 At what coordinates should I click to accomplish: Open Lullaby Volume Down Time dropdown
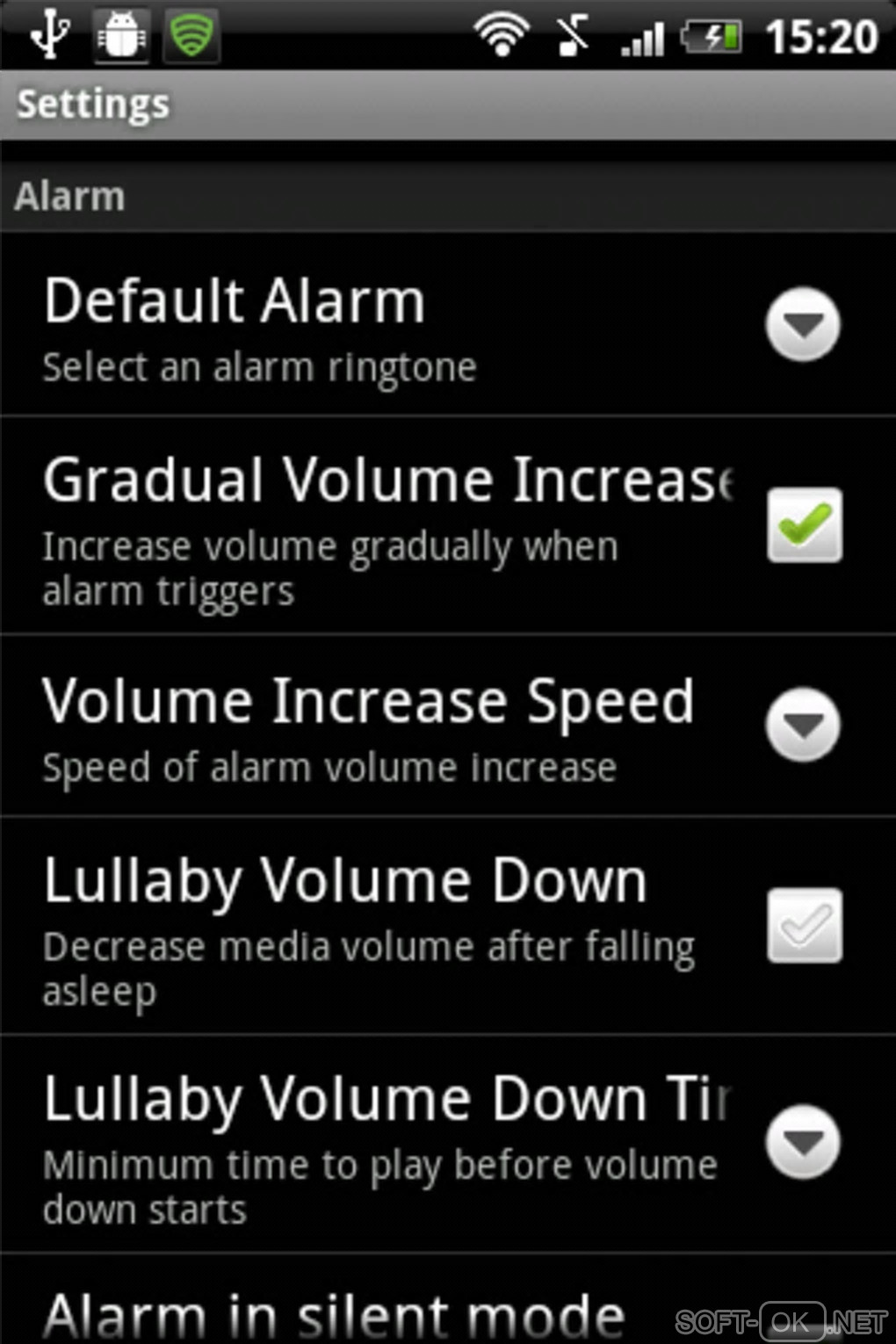pos(802,1142)
